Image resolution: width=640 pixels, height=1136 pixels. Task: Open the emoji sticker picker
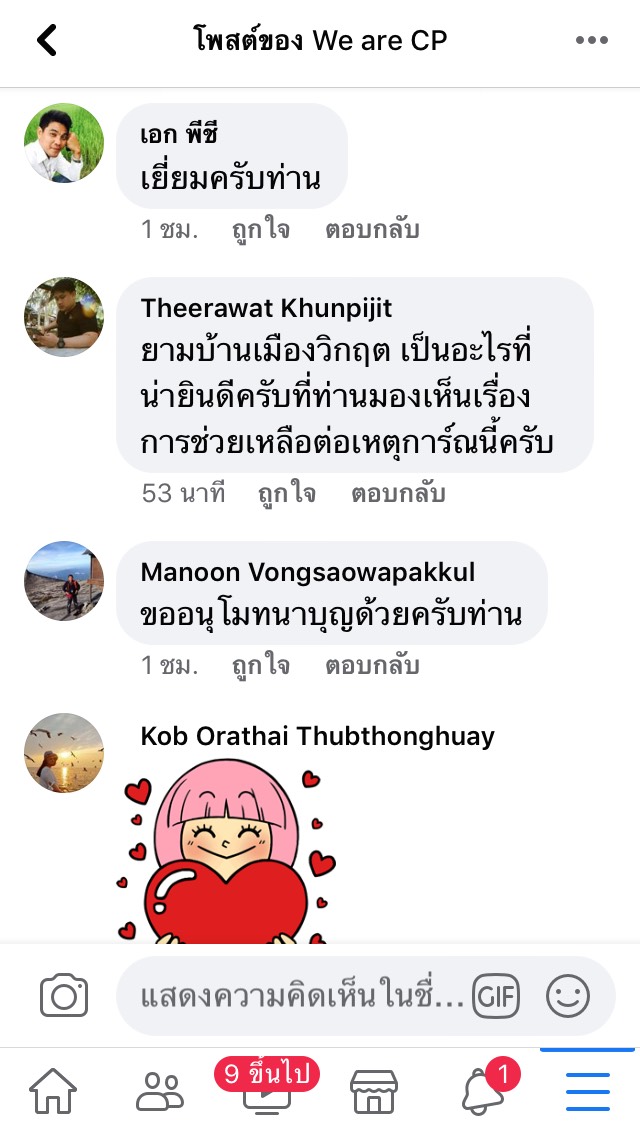pos(568,996)
